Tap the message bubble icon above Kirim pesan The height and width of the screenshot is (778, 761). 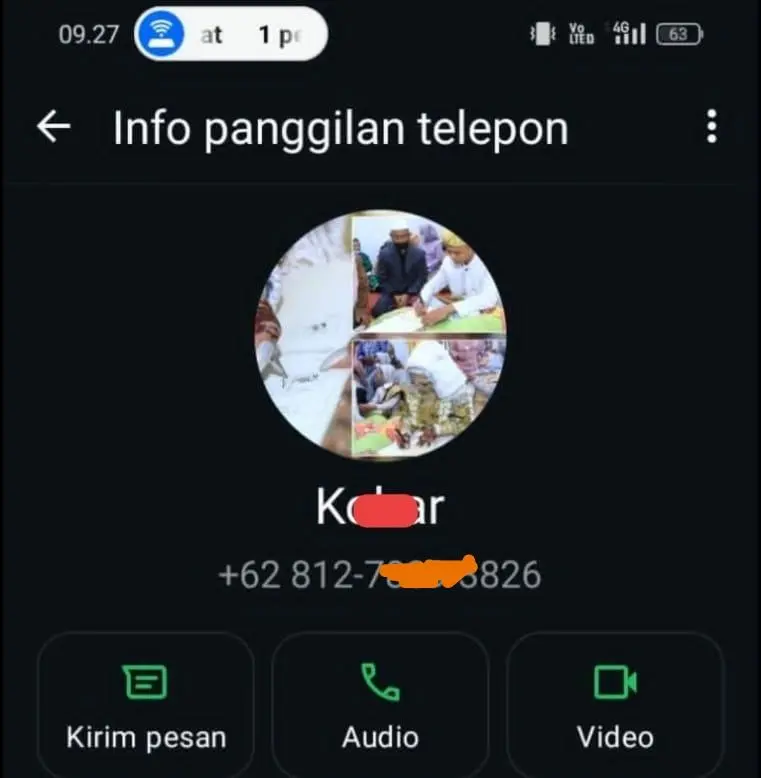click(145, 683)
